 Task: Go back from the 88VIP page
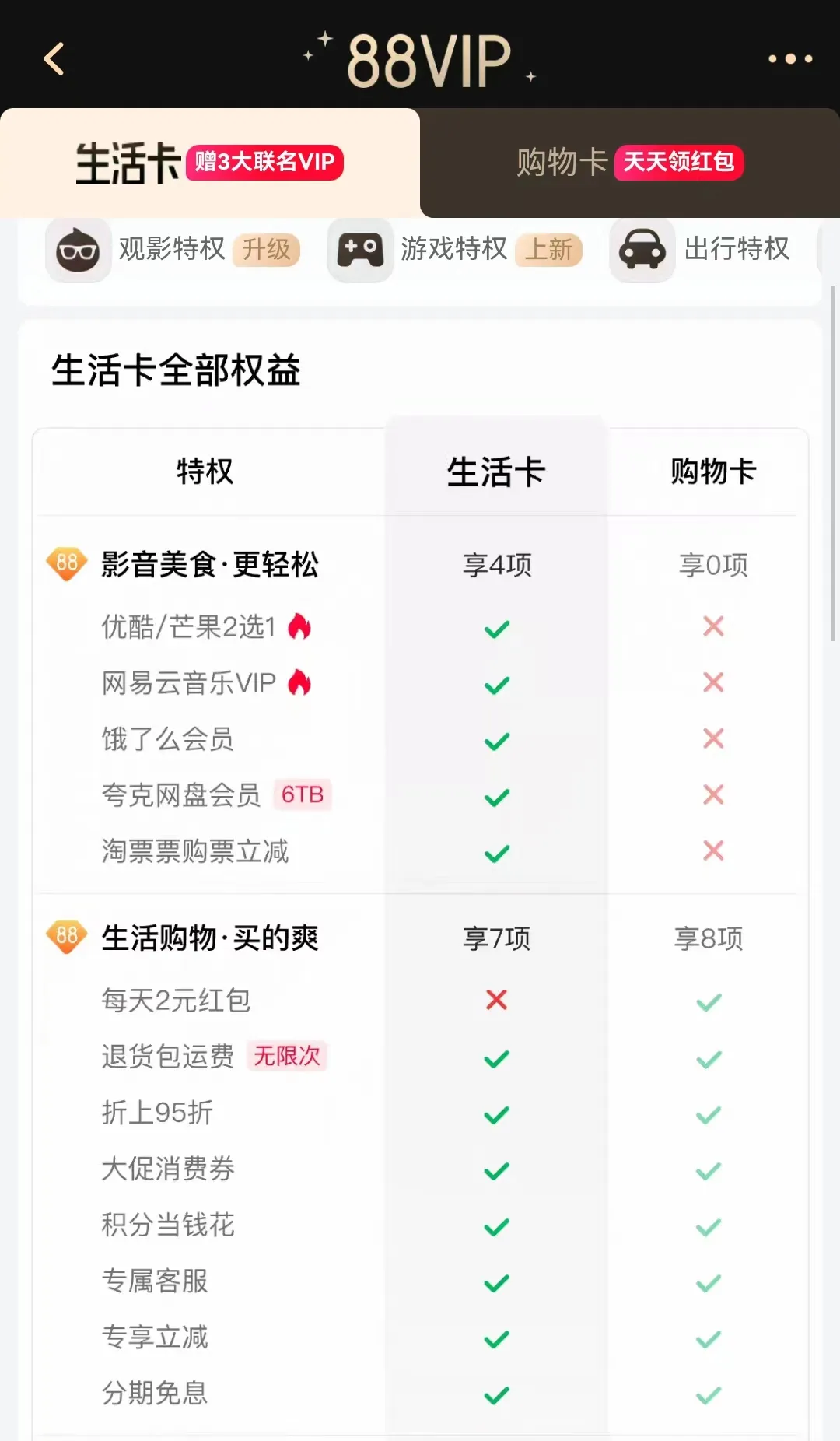point(54,59)
